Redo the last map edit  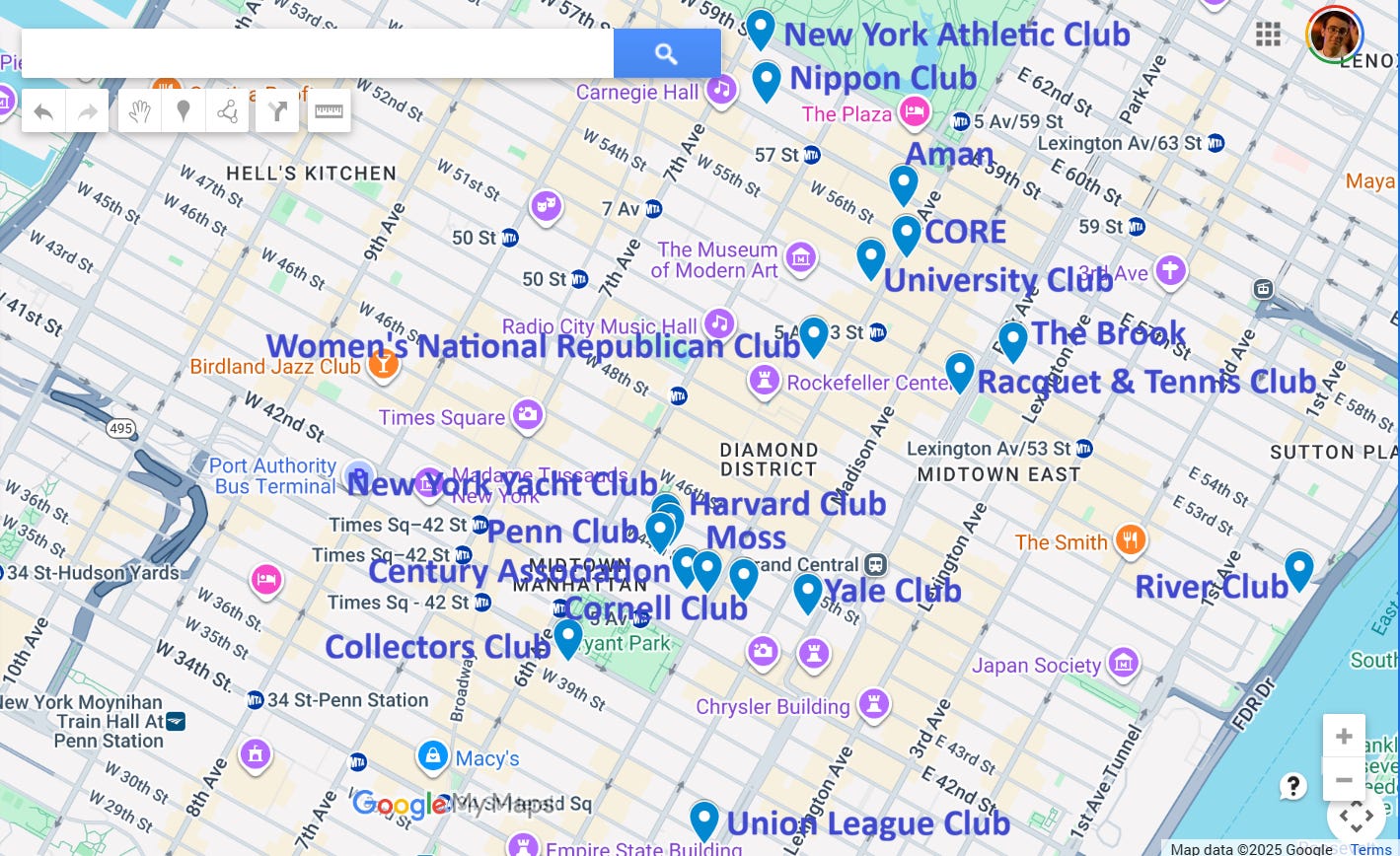click(x=87, y=111)
